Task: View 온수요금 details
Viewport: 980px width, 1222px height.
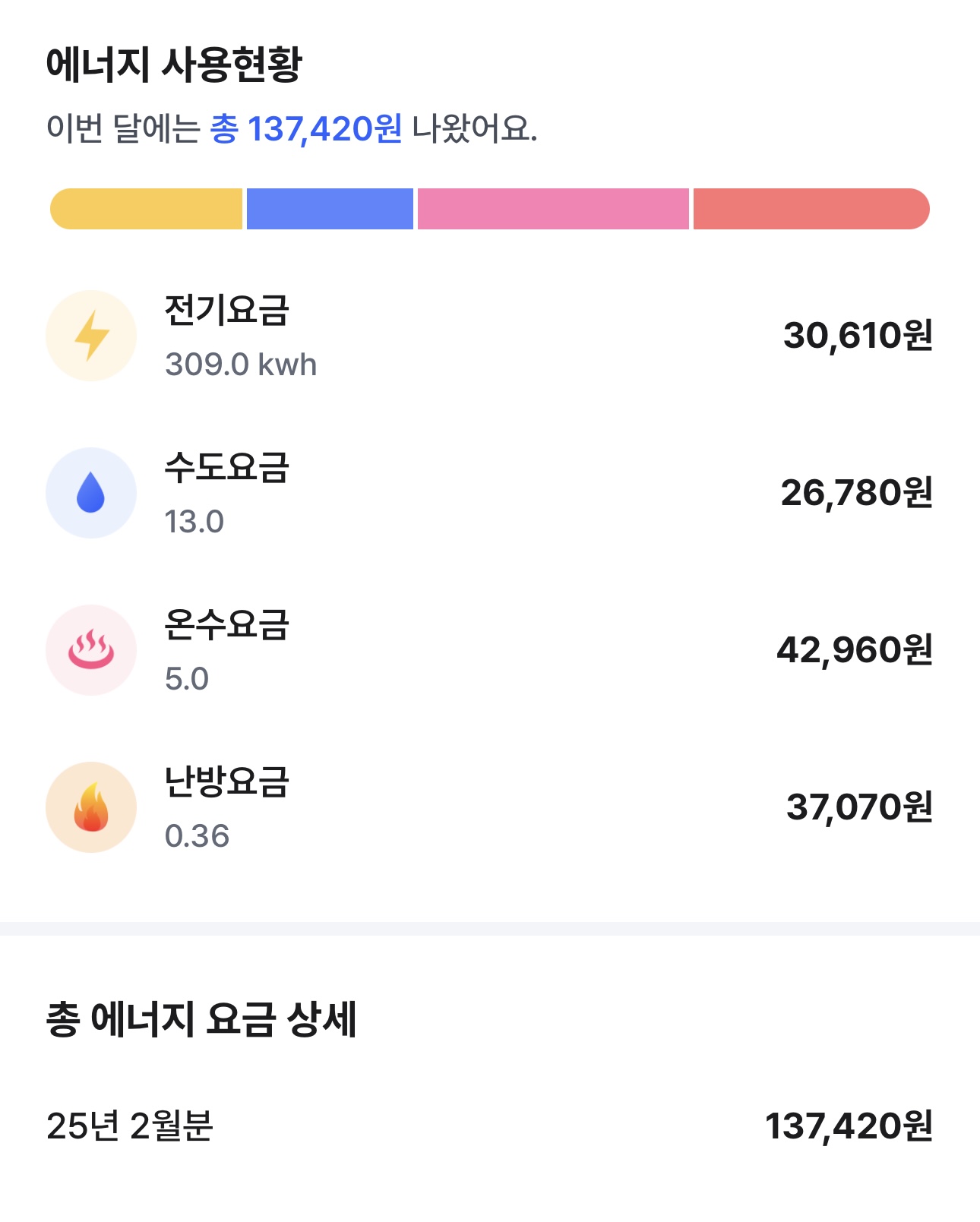Action: [490, 650]
